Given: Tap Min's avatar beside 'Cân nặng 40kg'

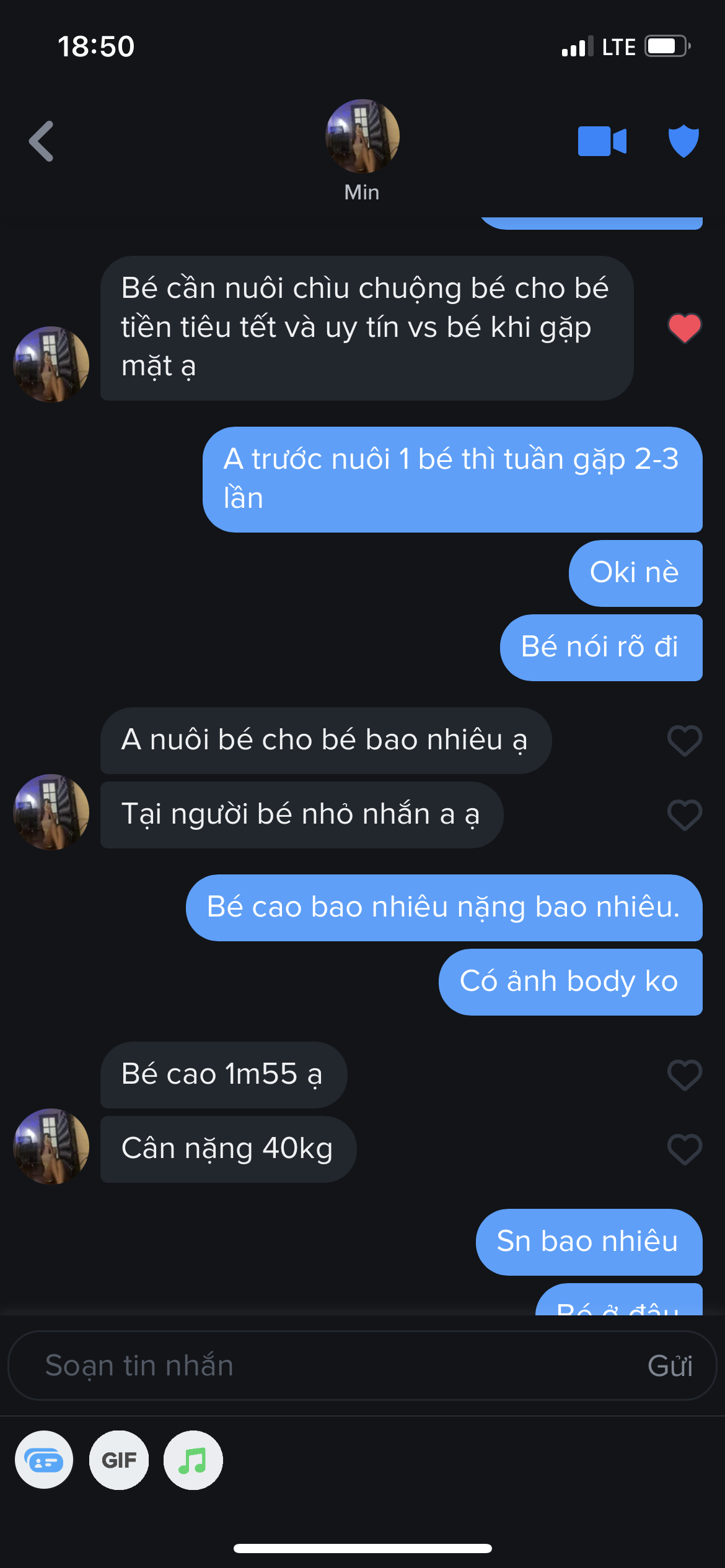Looking at the screenshot, I should [x=51, y=1146].
